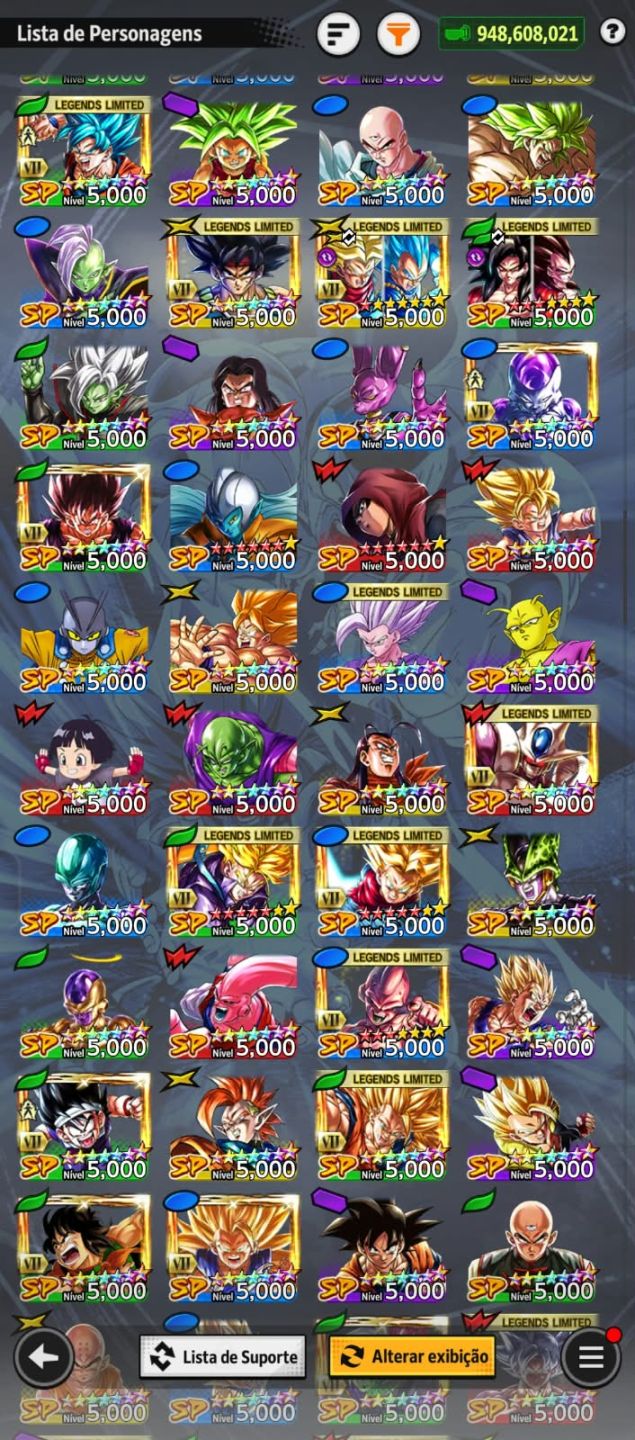Tap the Alterar exibição button
The height and width of the screenshot is (1440, 635).
[x=412, y=1357]
